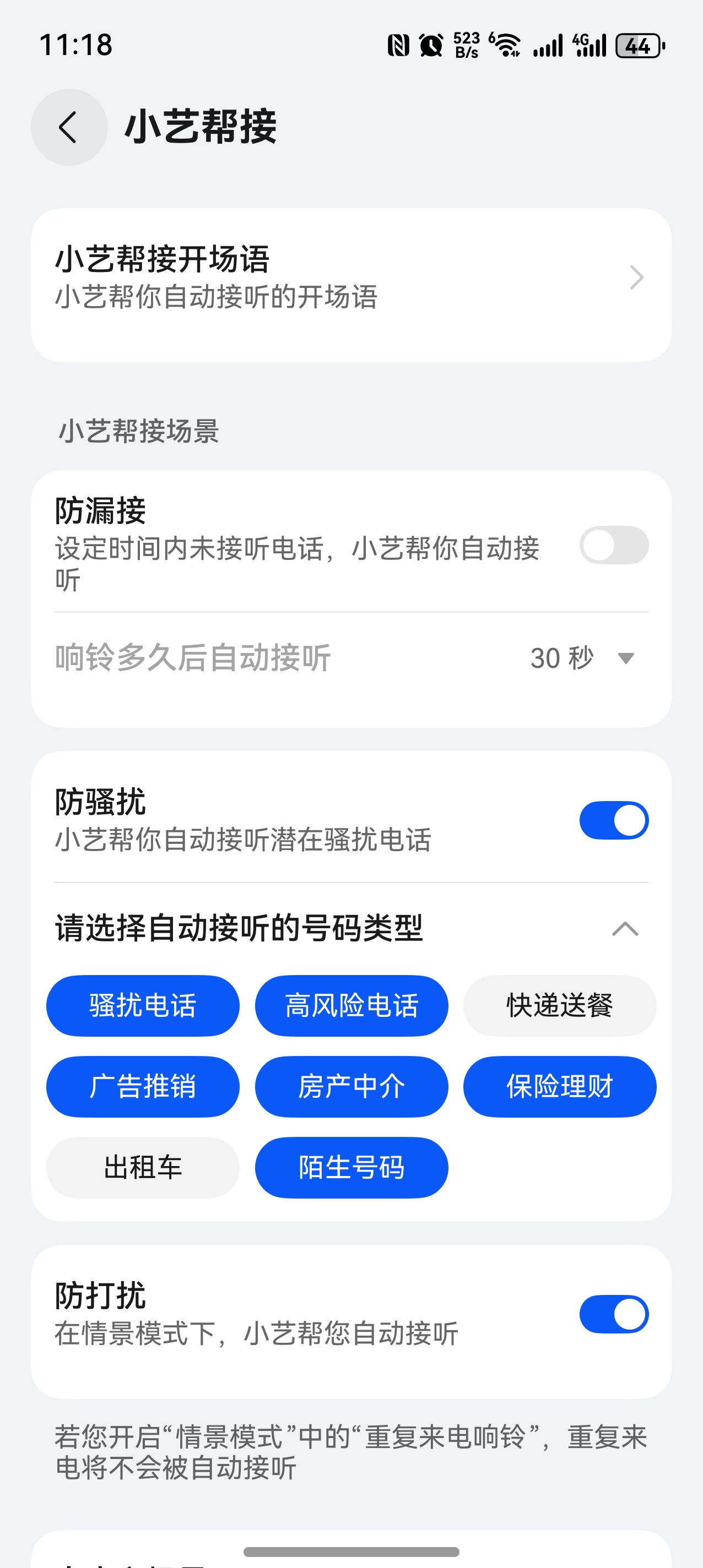Deselect the 骚扰电话 chip
This screenshot has width=703, height=1568.
tap(143, 1005)
